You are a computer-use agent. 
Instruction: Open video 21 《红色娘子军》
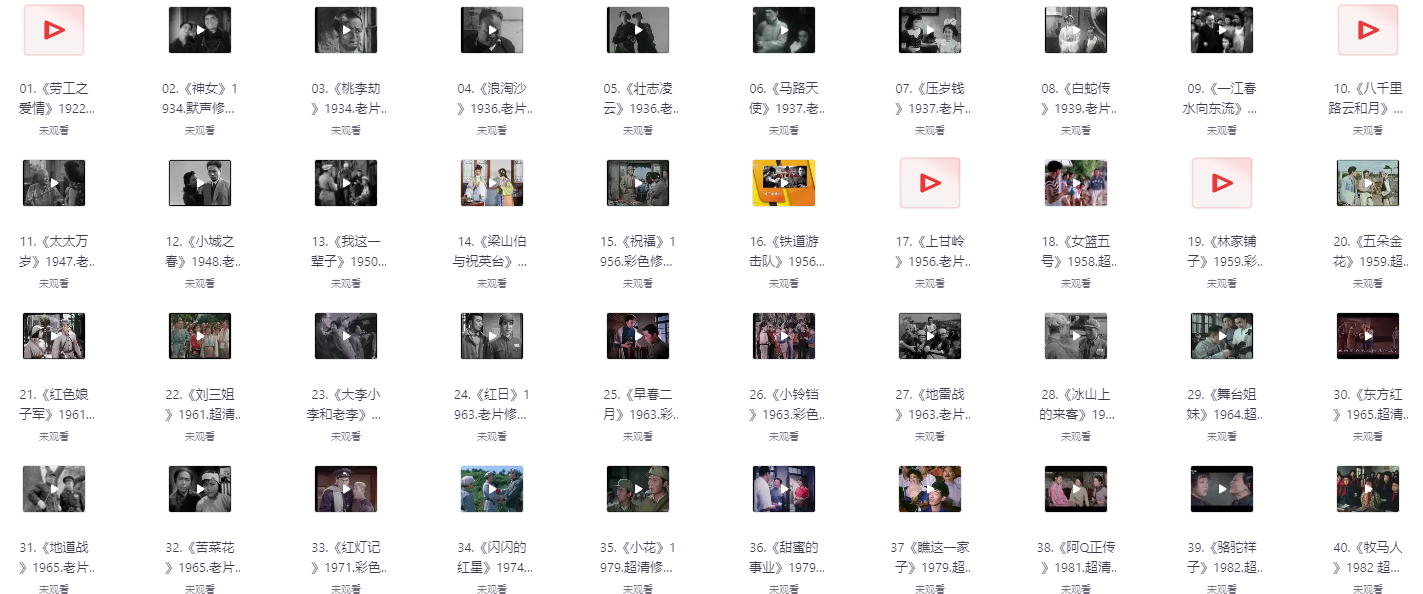tap(54, 336)
